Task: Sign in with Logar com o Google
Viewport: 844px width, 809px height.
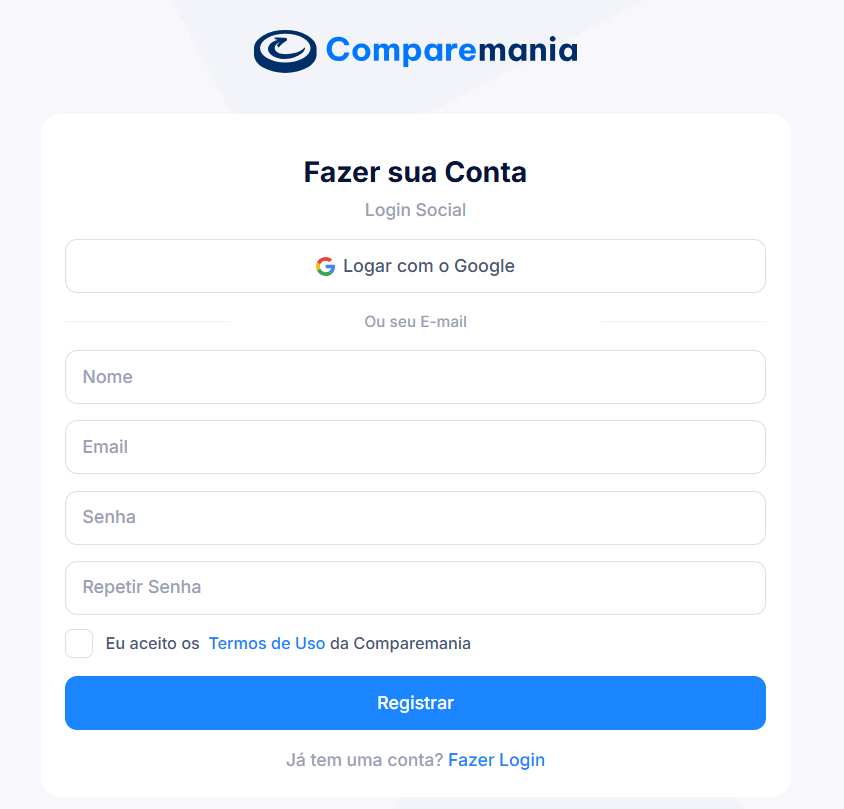Action: (x=415, y=266)
